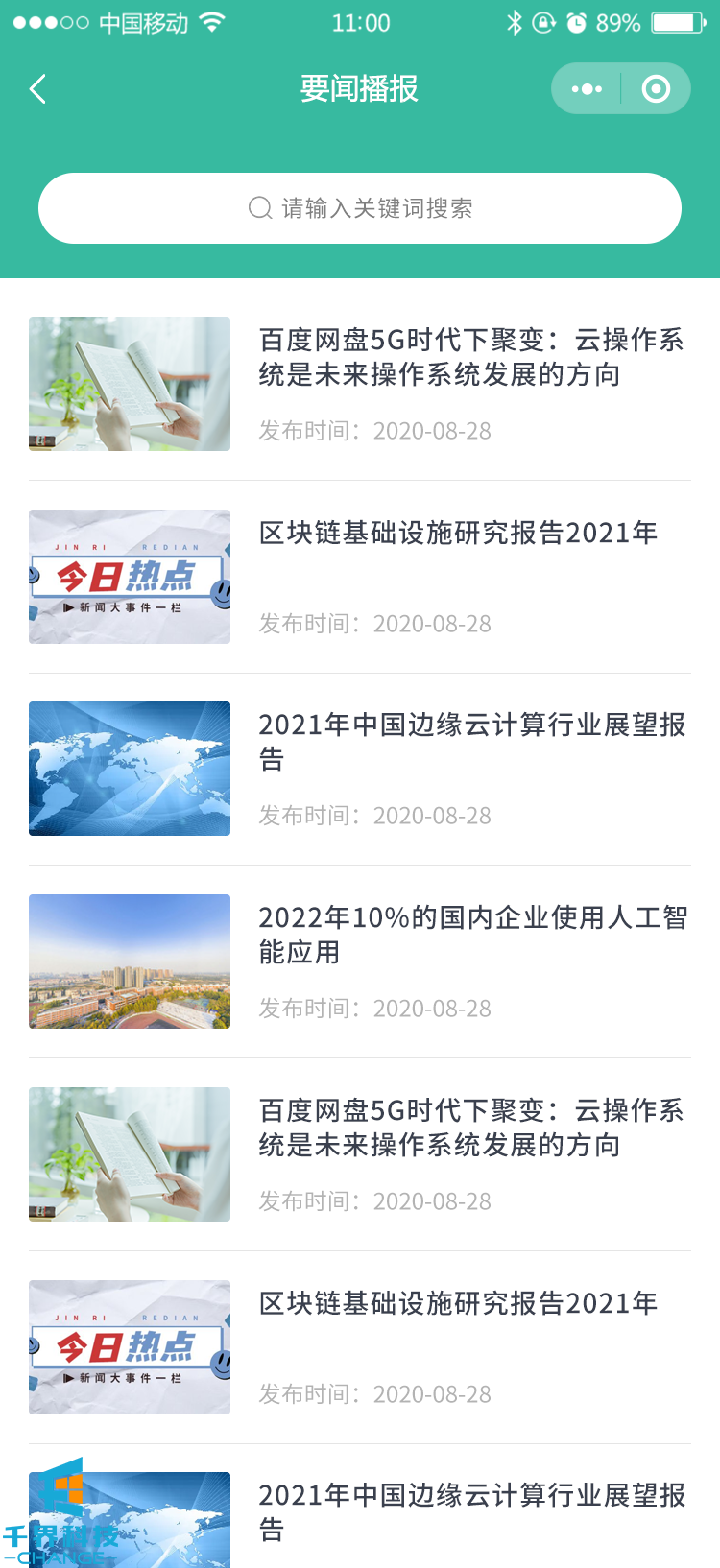Go back from 要闻播报 page
This screenshot has height=1568, width=720.
click(x=38, y=89)
